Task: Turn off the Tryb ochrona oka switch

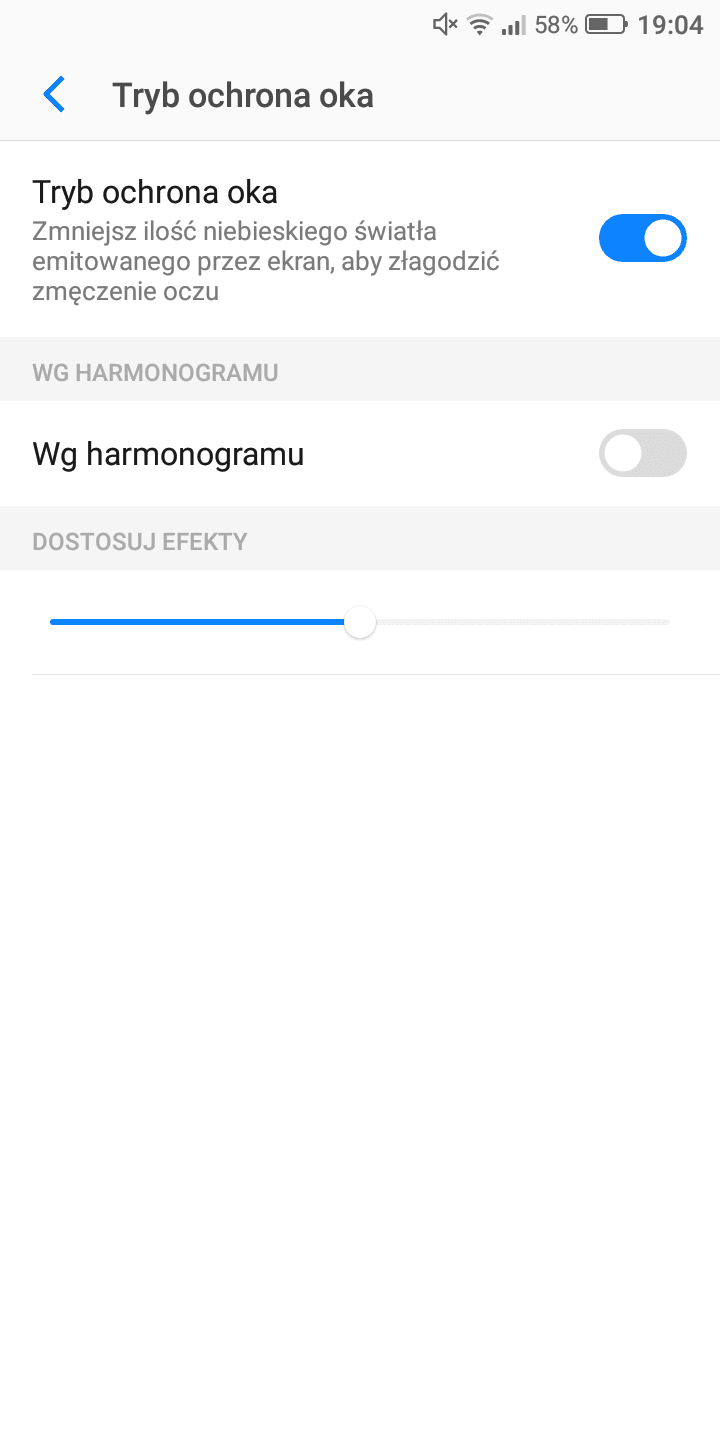Action: [x=643, y=238]
